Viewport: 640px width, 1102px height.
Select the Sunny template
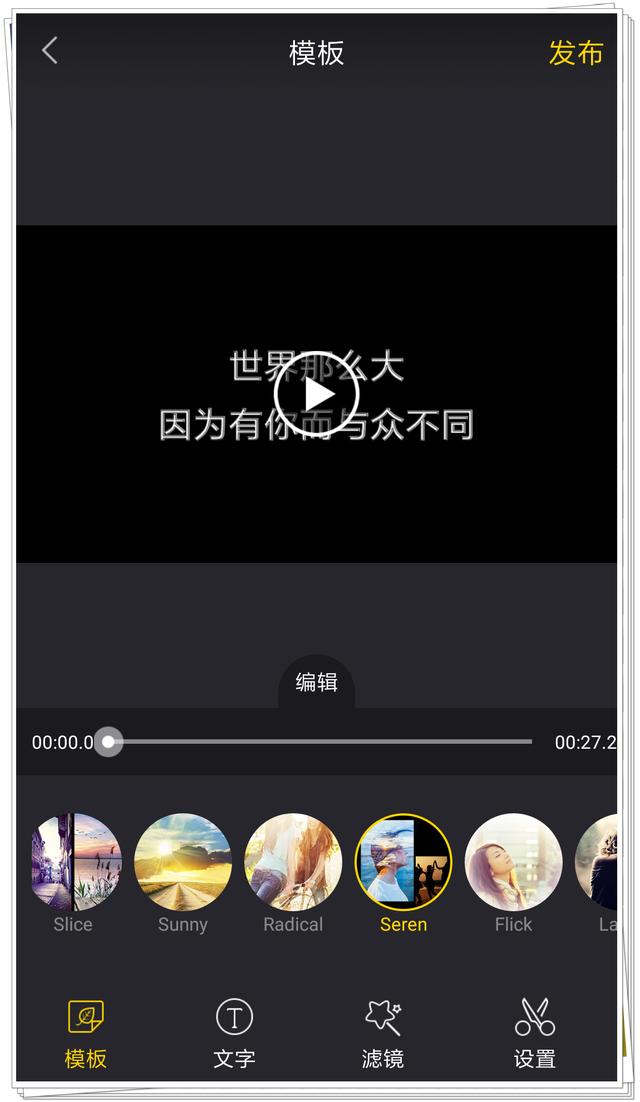click(183, 862)
